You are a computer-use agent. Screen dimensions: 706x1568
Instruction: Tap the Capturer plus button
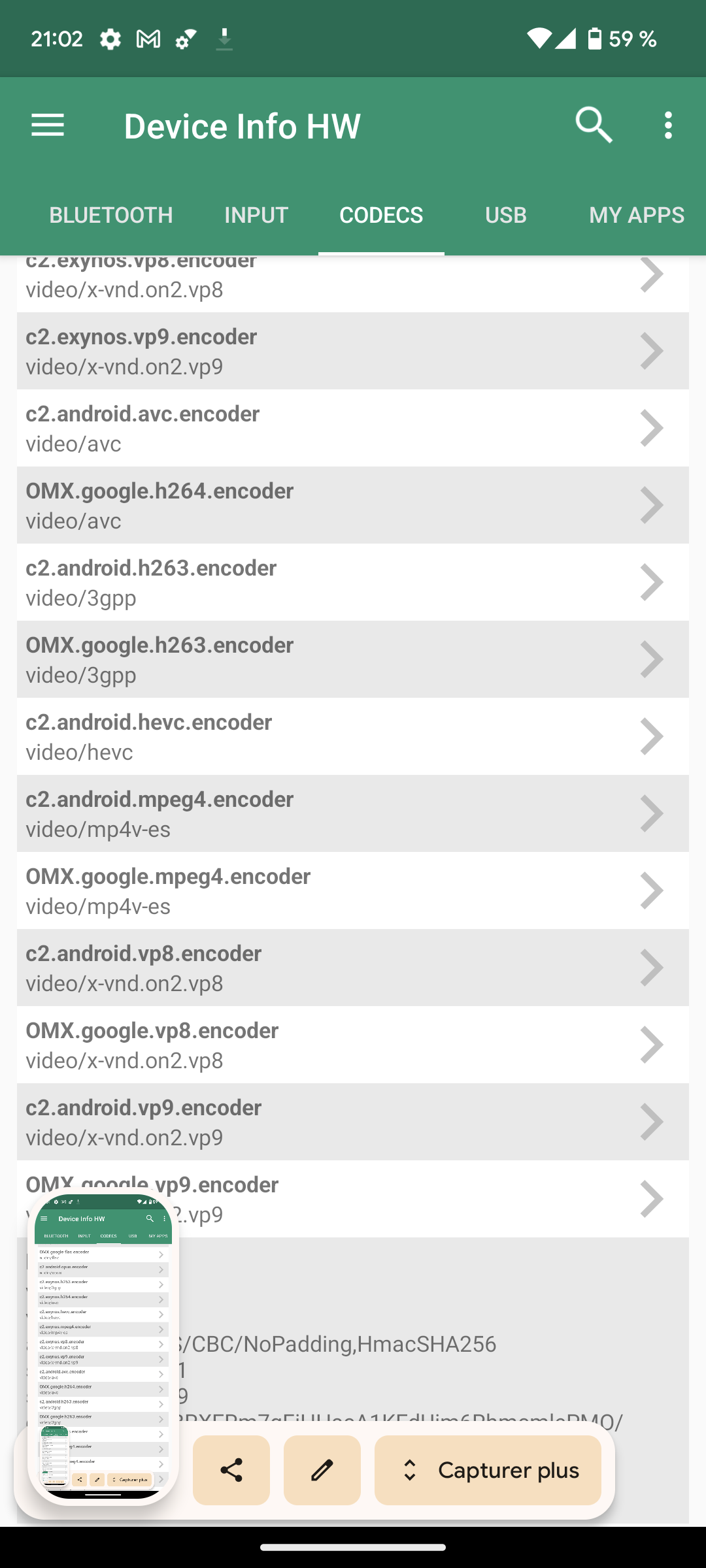pyautogui.click(x=488, y=1470)
